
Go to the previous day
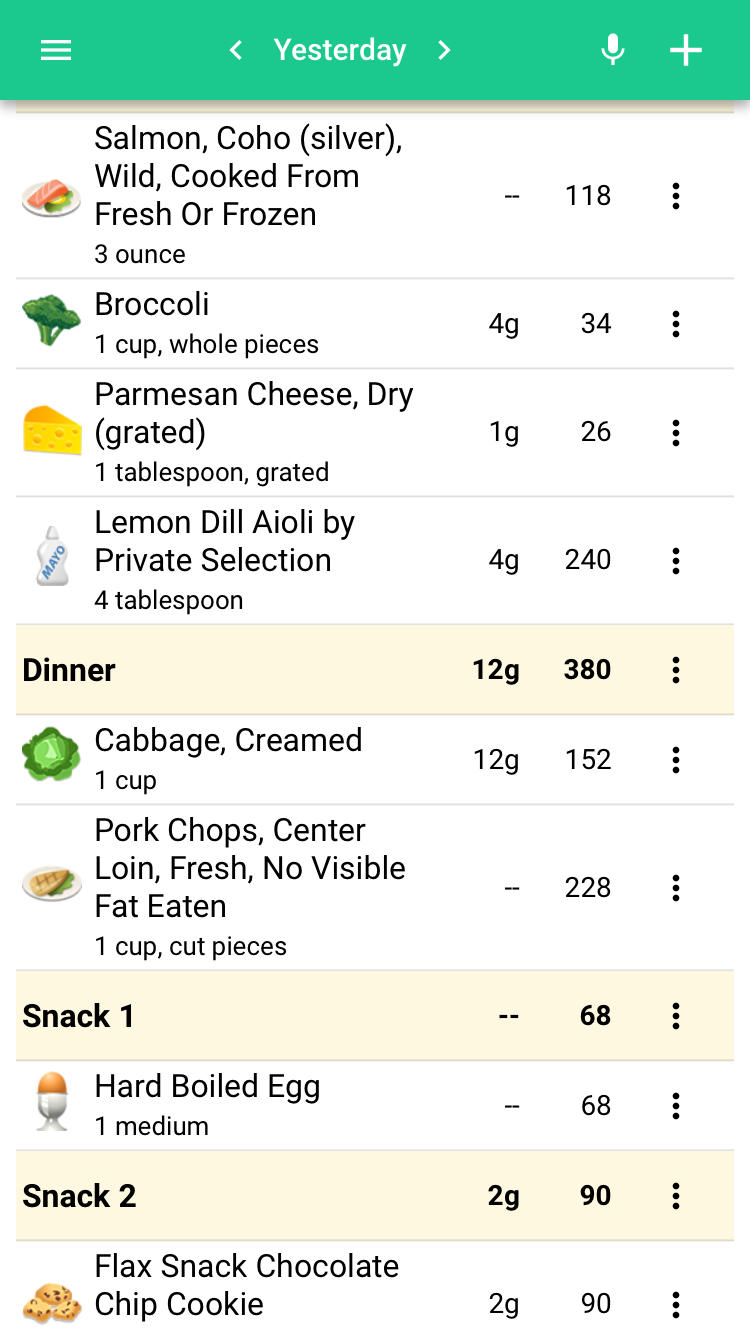click(236, 50)
